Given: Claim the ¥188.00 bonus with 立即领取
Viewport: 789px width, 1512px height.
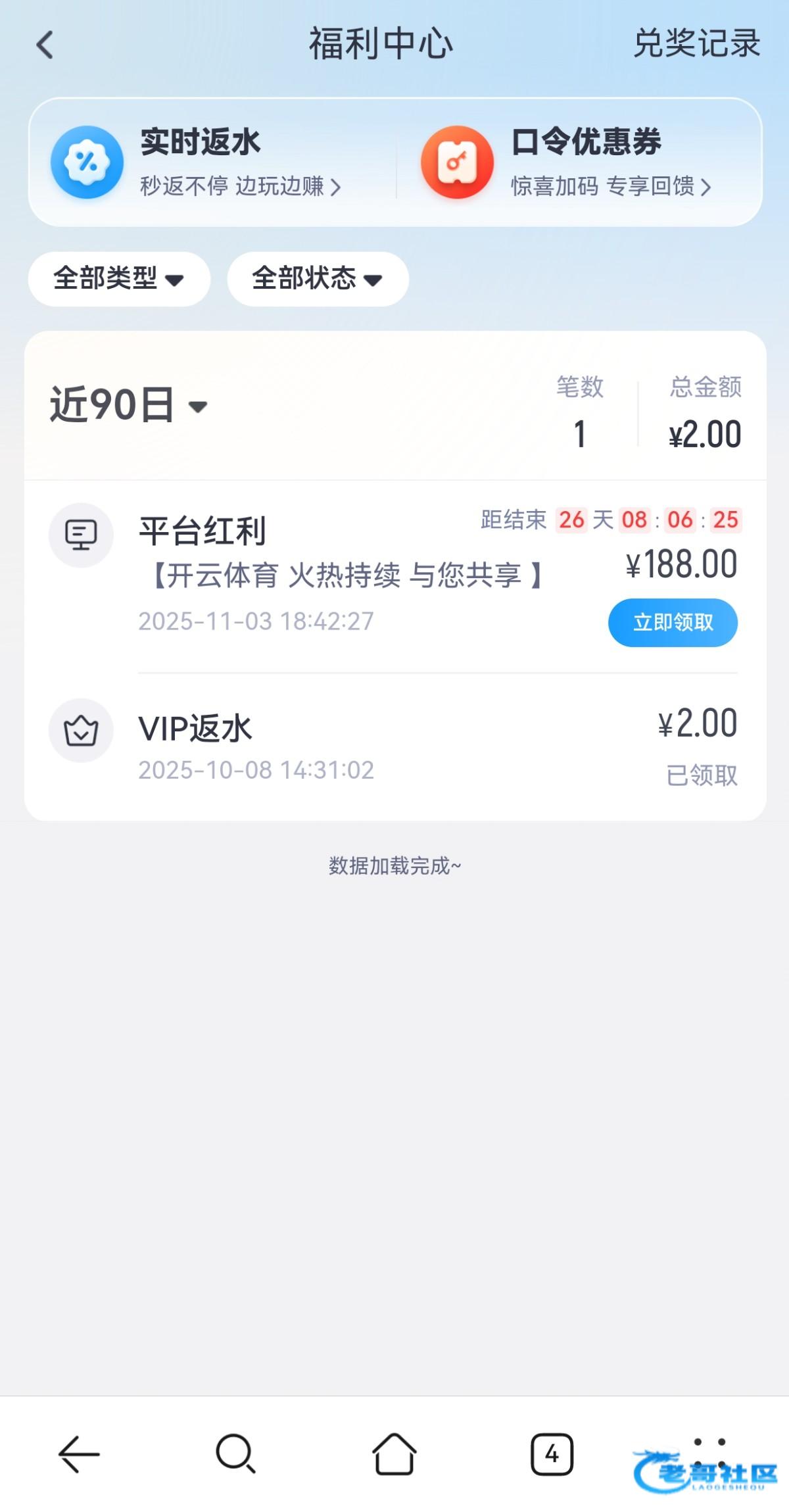Looking at the screenshot, I should pyautogui.click(x=672, y=622).
